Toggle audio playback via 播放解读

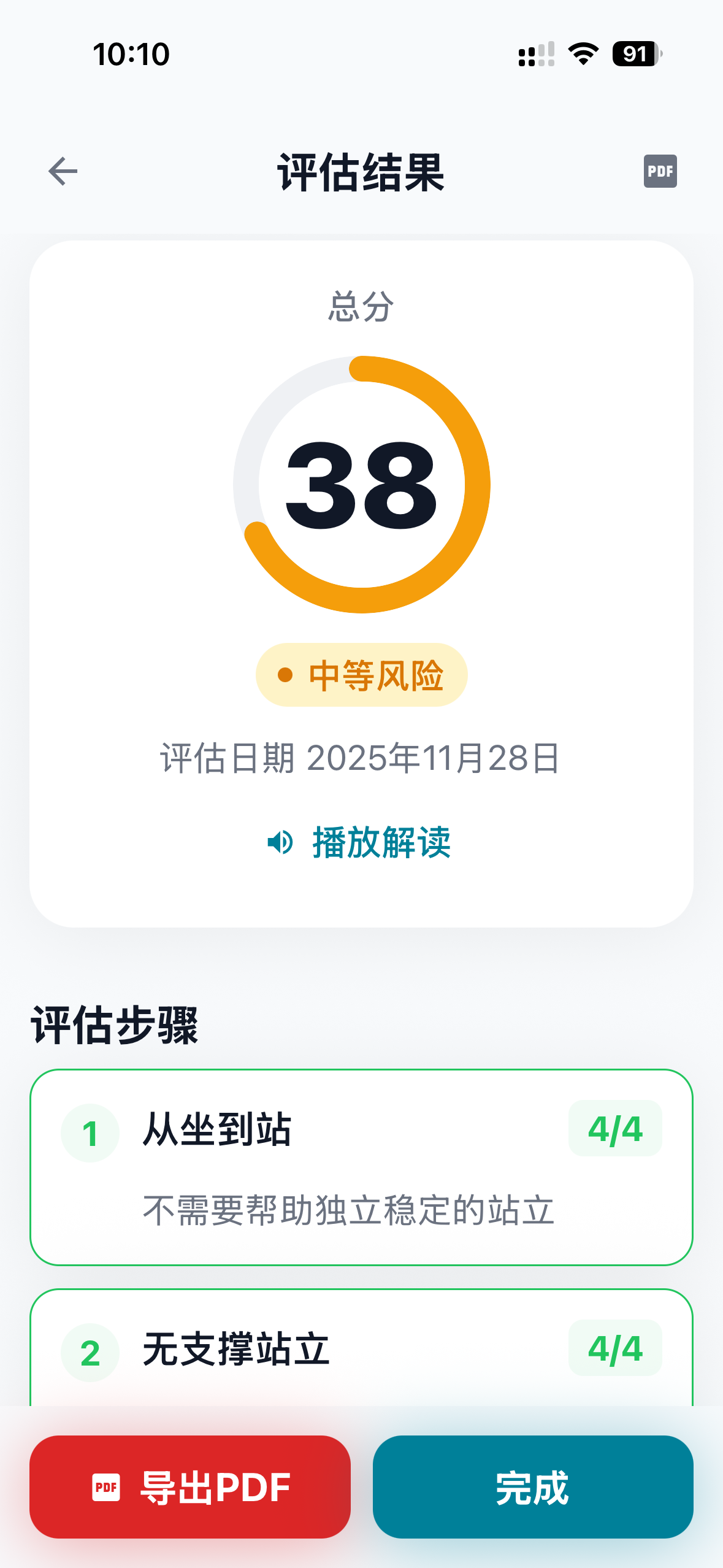click(380, 844)
